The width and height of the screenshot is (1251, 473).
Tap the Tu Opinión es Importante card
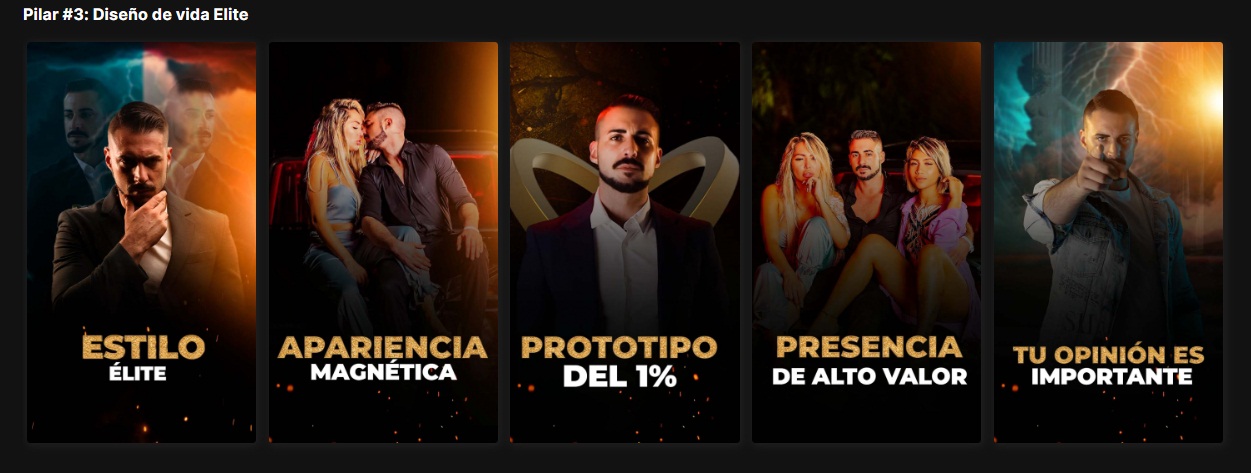(1108, 242)
